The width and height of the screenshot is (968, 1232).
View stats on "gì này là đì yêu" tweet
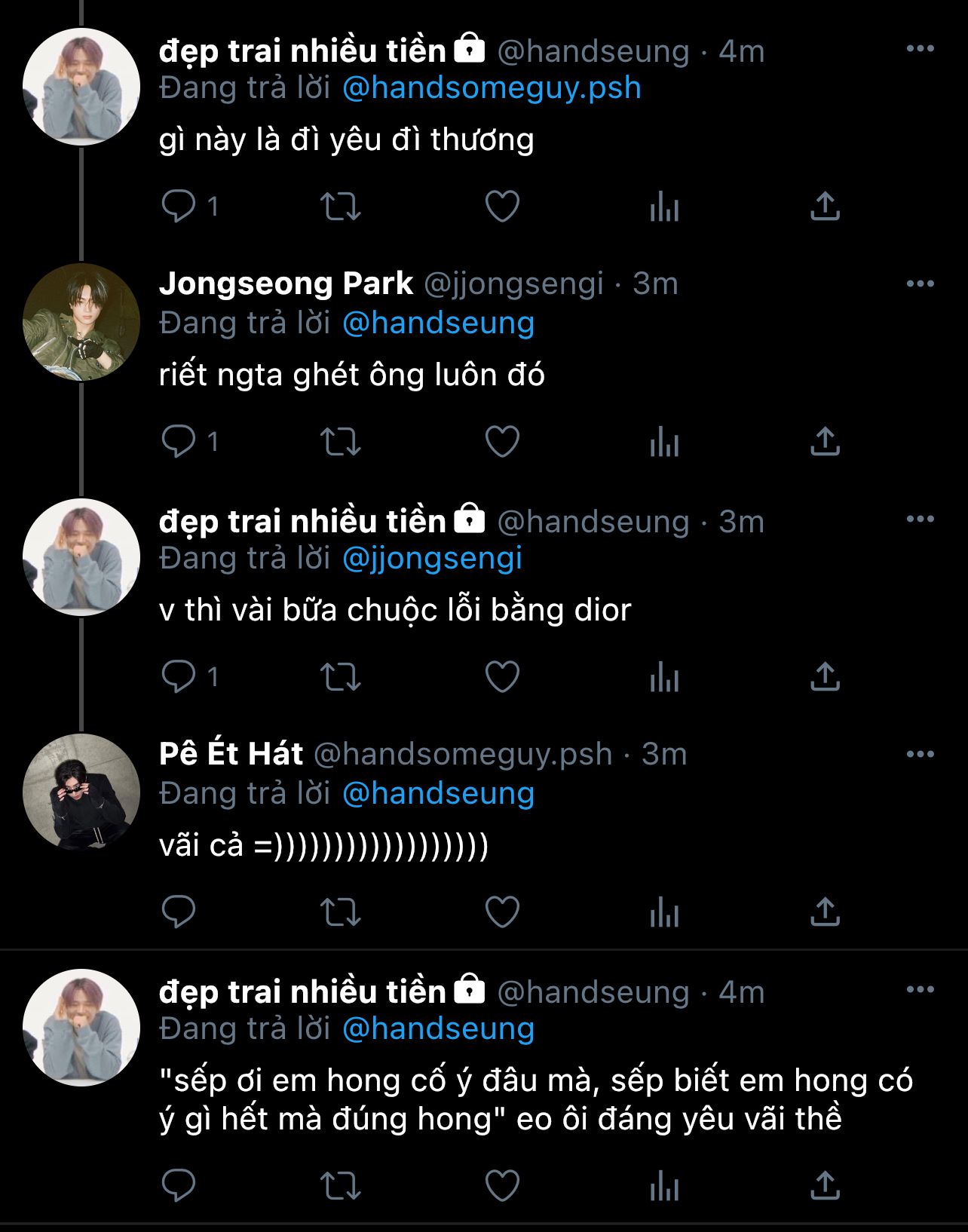pyautogui.click(x=664, y=207)
